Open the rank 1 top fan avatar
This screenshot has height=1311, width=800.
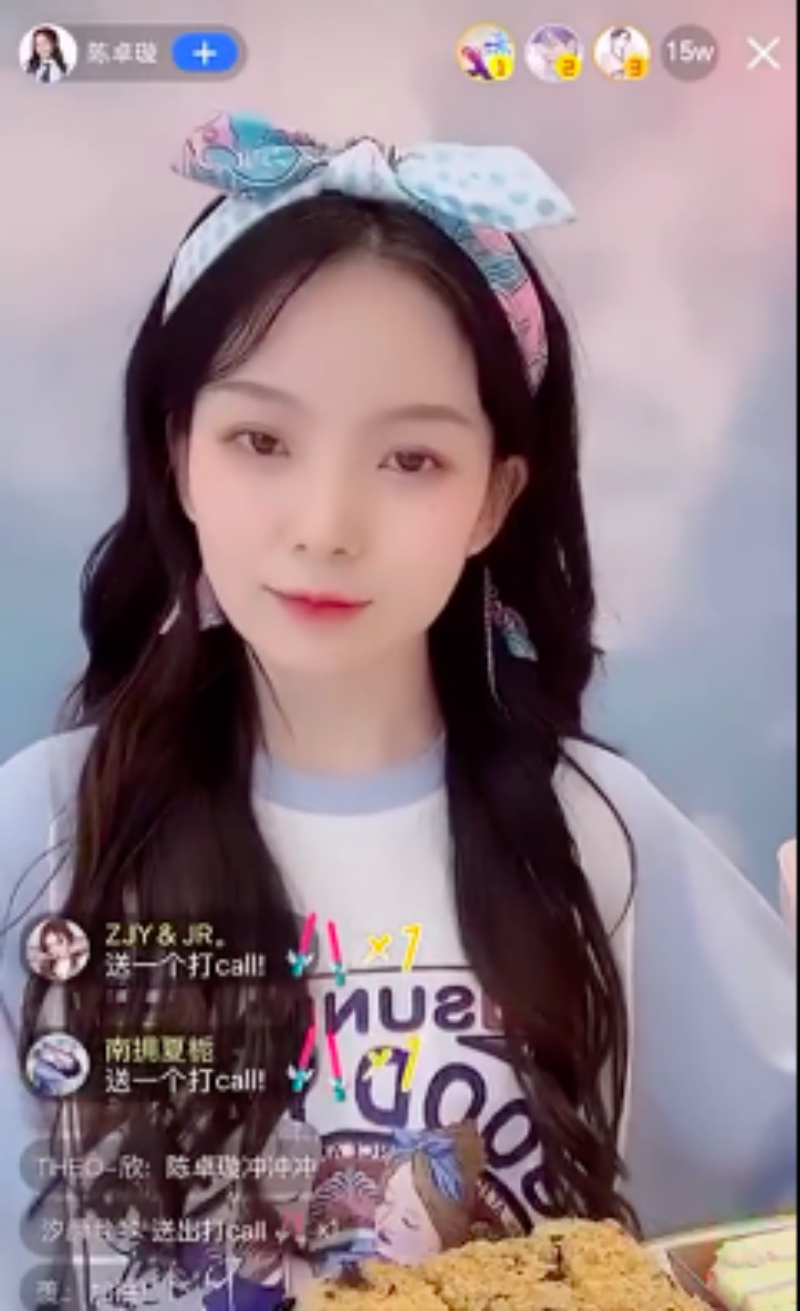pos(486,52)
